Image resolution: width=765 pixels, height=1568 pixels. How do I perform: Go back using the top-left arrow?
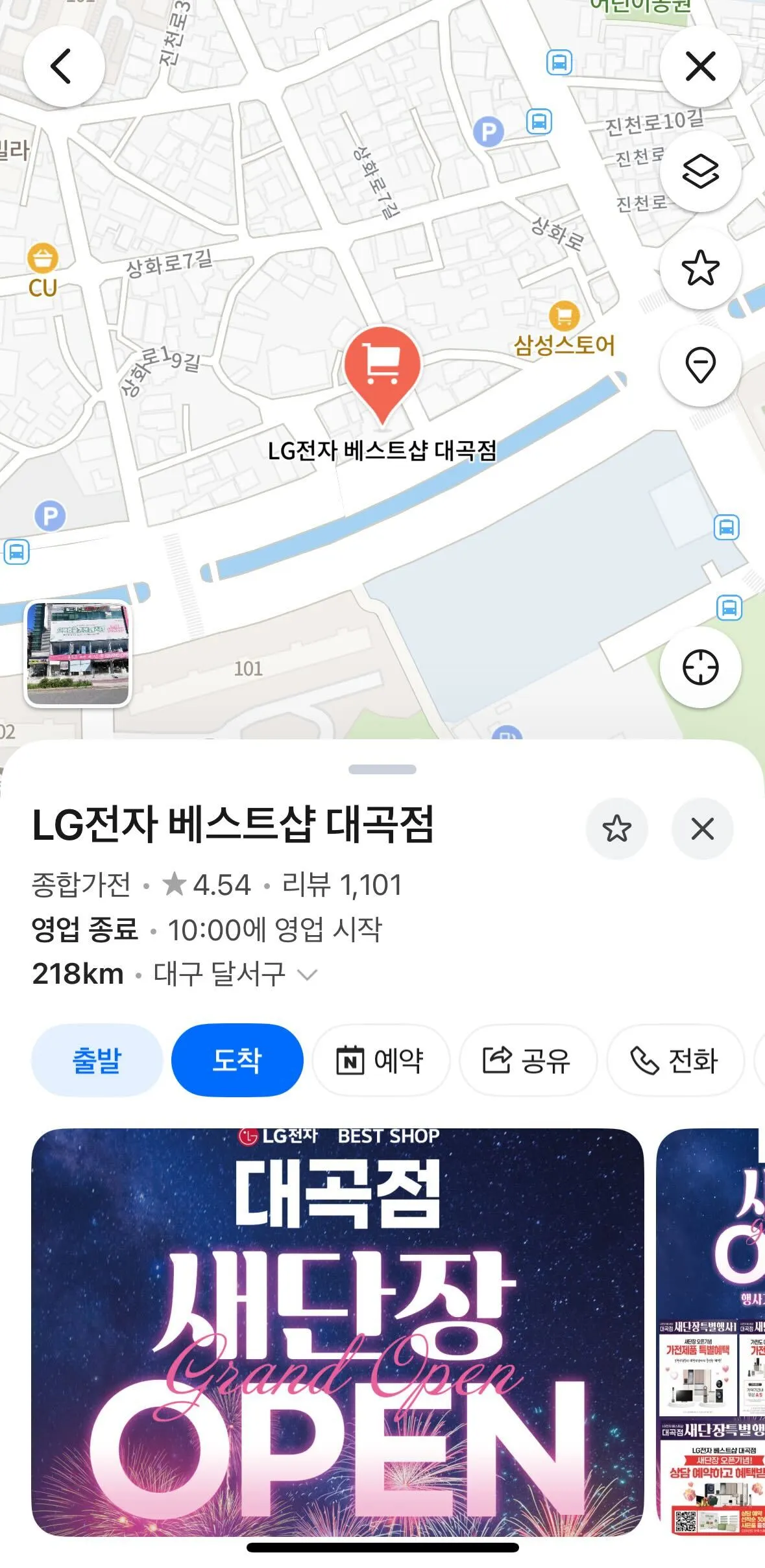tap(64, 66)
